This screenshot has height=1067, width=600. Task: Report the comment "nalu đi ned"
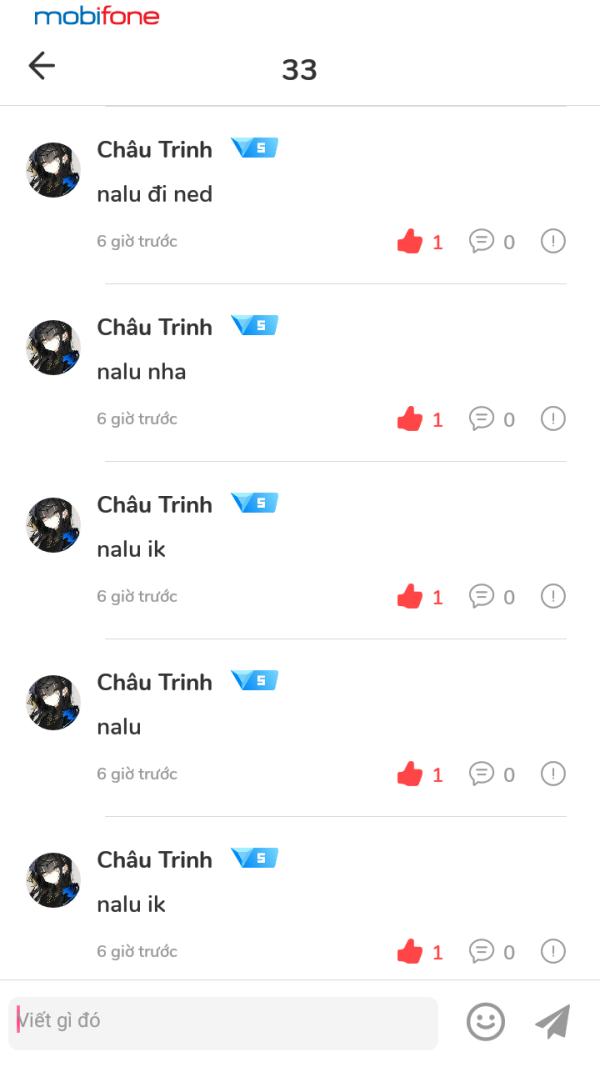[553, 241]
